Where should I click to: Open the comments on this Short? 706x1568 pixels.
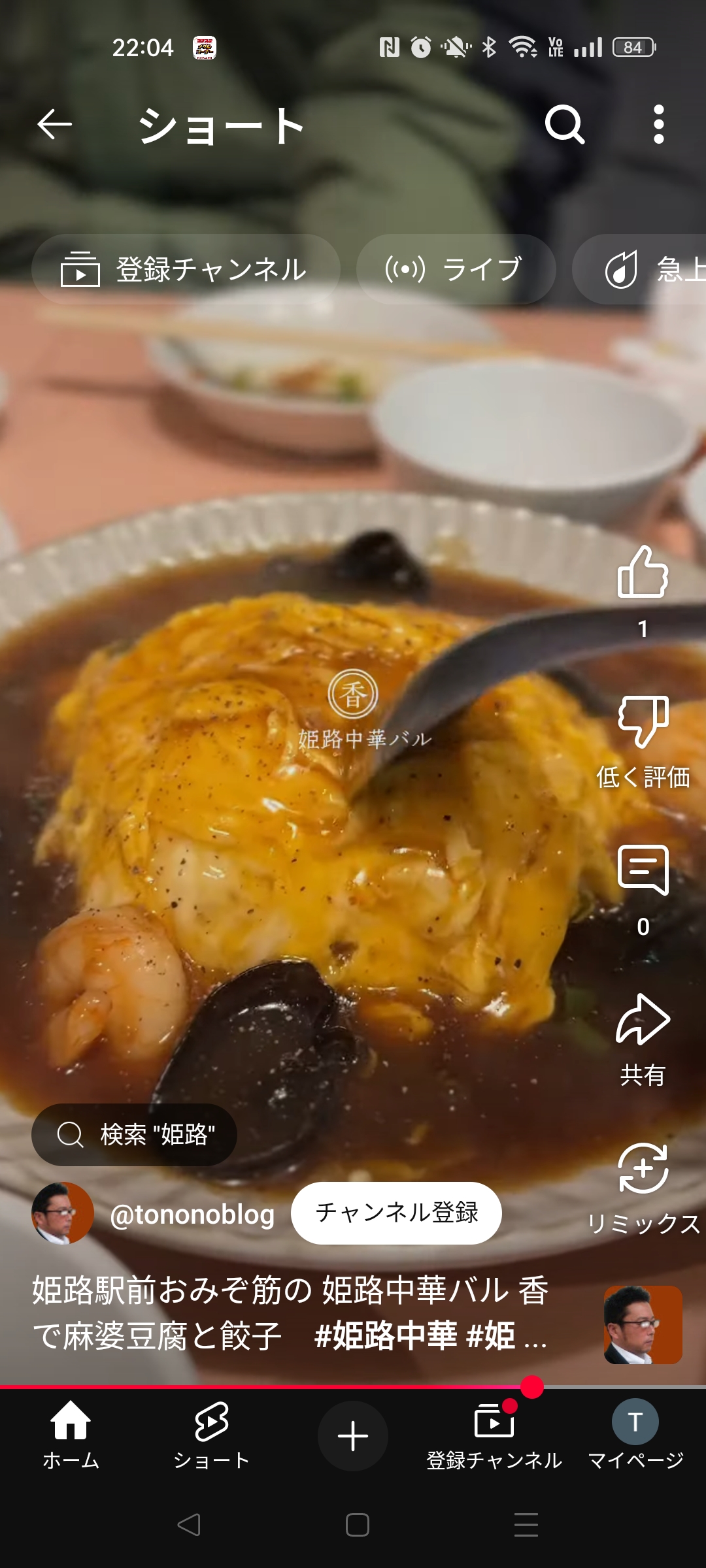(643, 870)
